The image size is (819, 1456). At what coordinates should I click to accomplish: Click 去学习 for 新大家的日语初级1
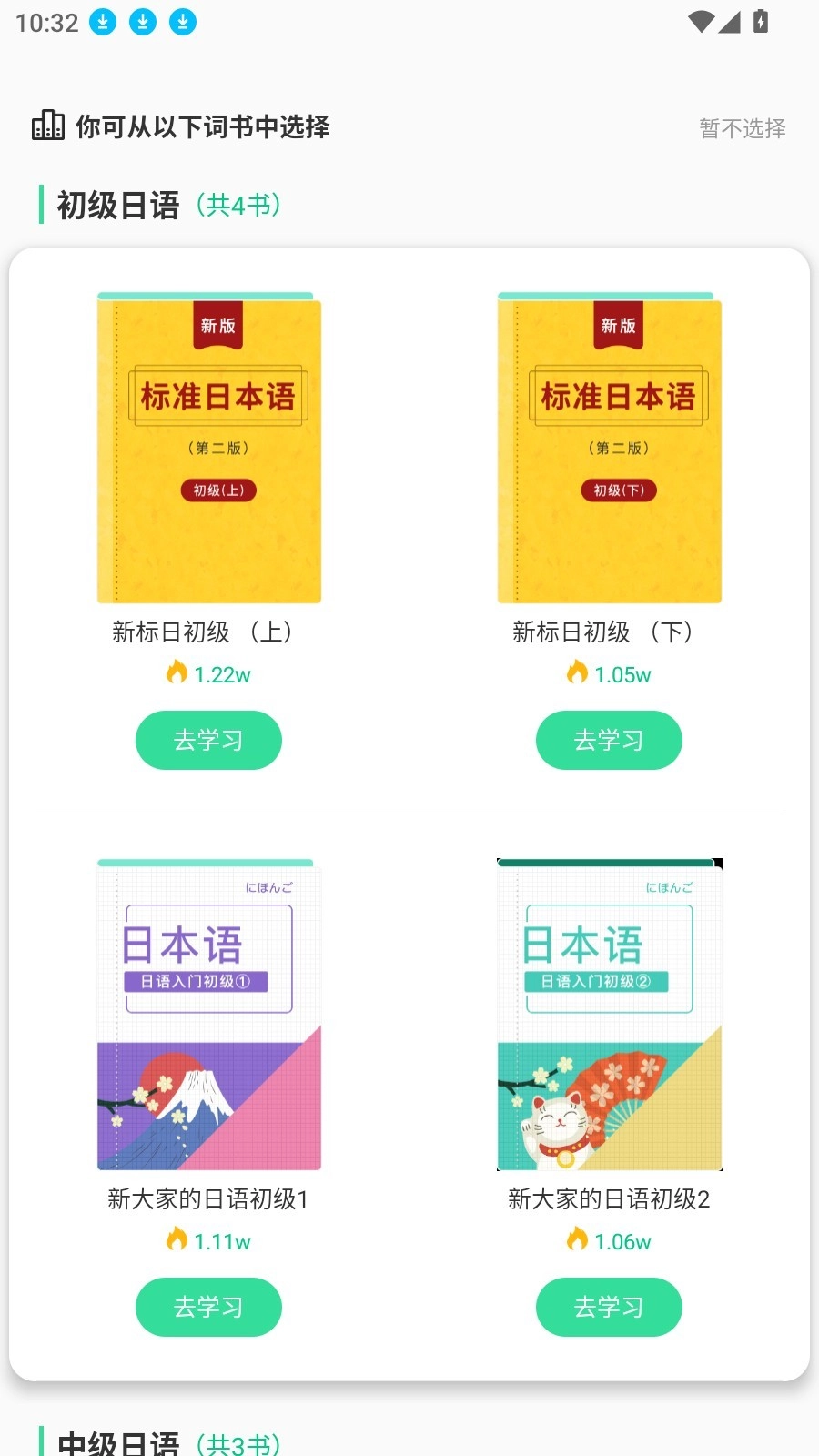(208, 1307)
